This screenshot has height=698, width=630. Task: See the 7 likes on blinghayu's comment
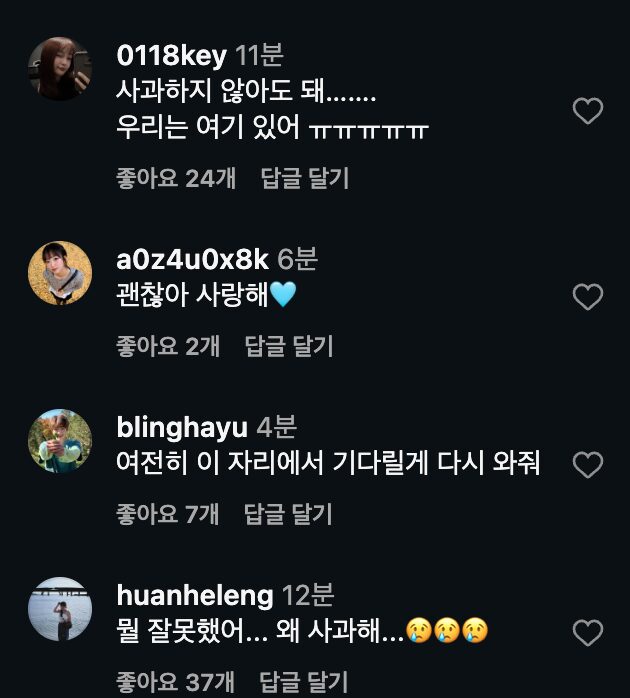(x=168, y=514)
